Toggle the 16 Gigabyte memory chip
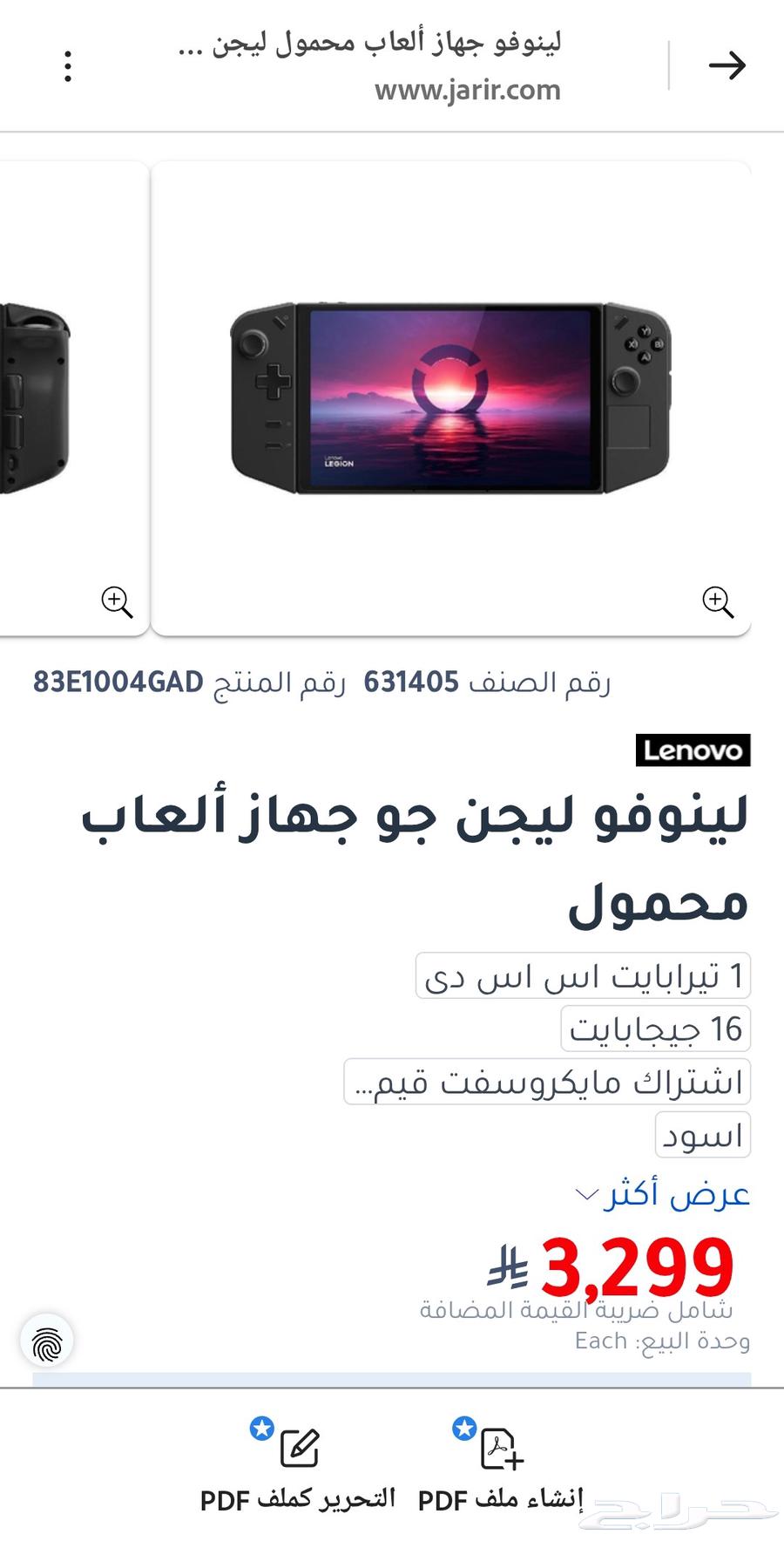This screenshot has height=1541, width=784. [x=656, y=1029]
